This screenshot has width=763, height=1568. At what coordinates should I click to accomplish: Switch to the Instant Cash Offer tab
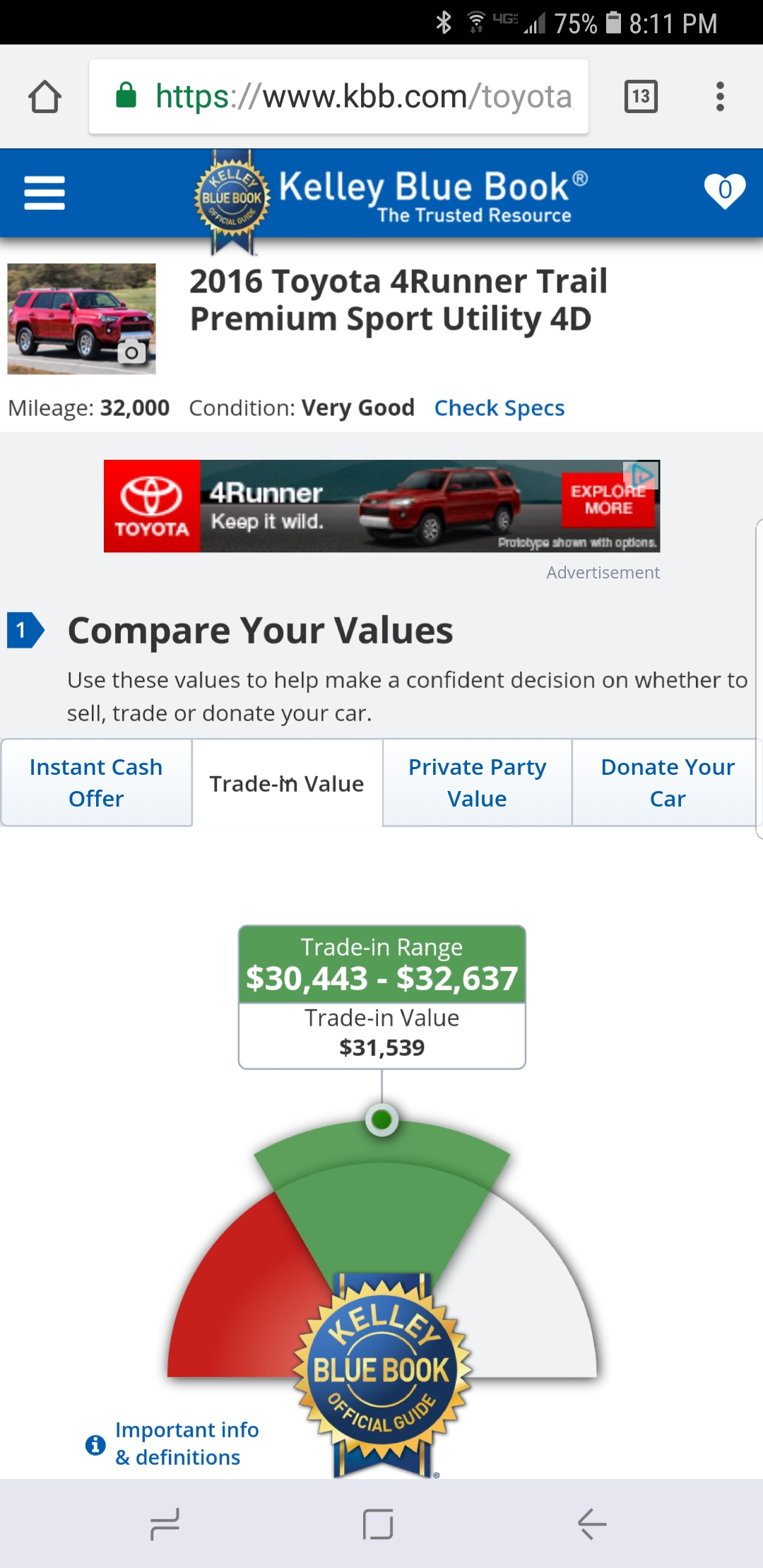[x=96, y=783]
